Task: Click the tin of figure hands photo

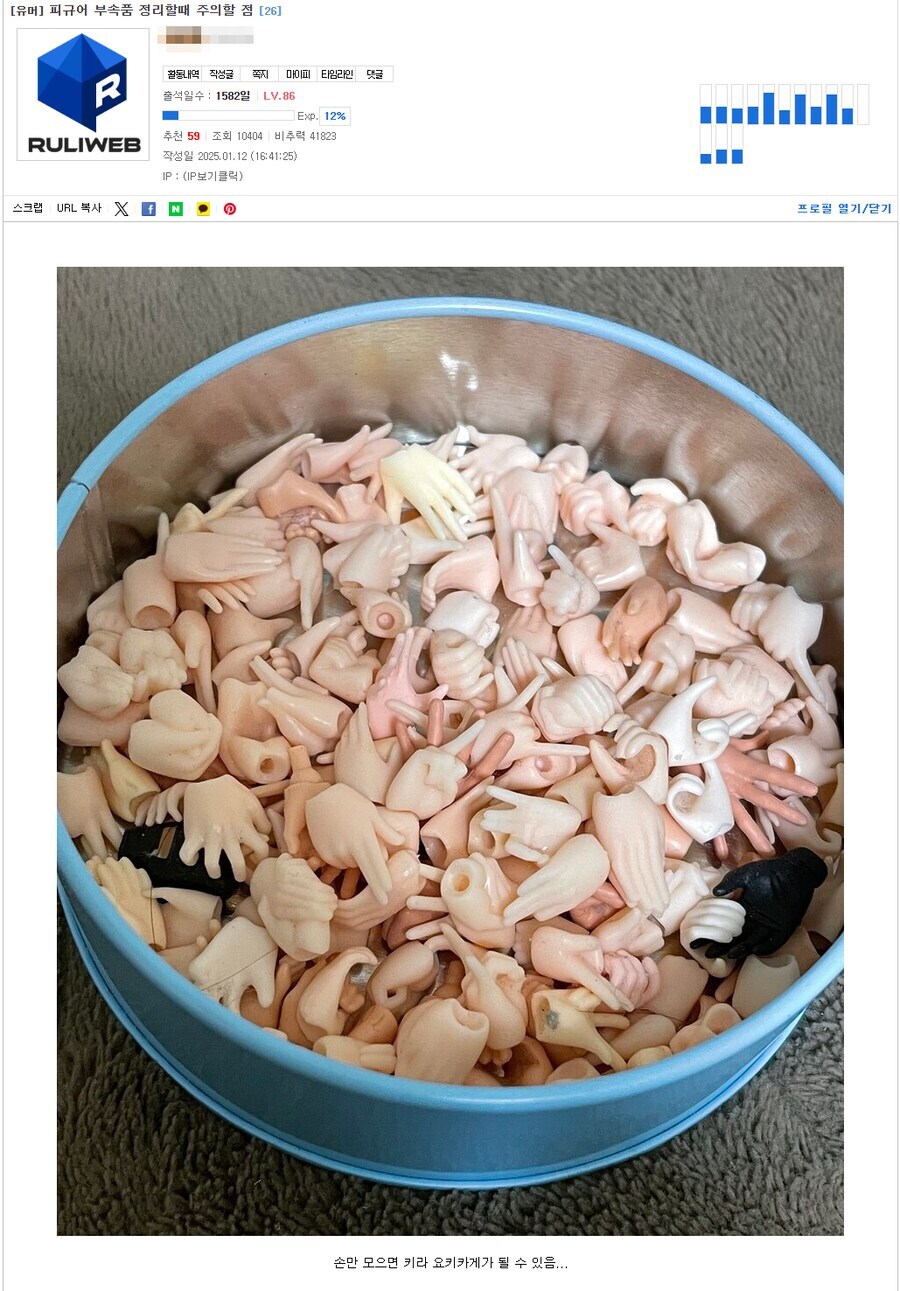Action: coord(450,750)
